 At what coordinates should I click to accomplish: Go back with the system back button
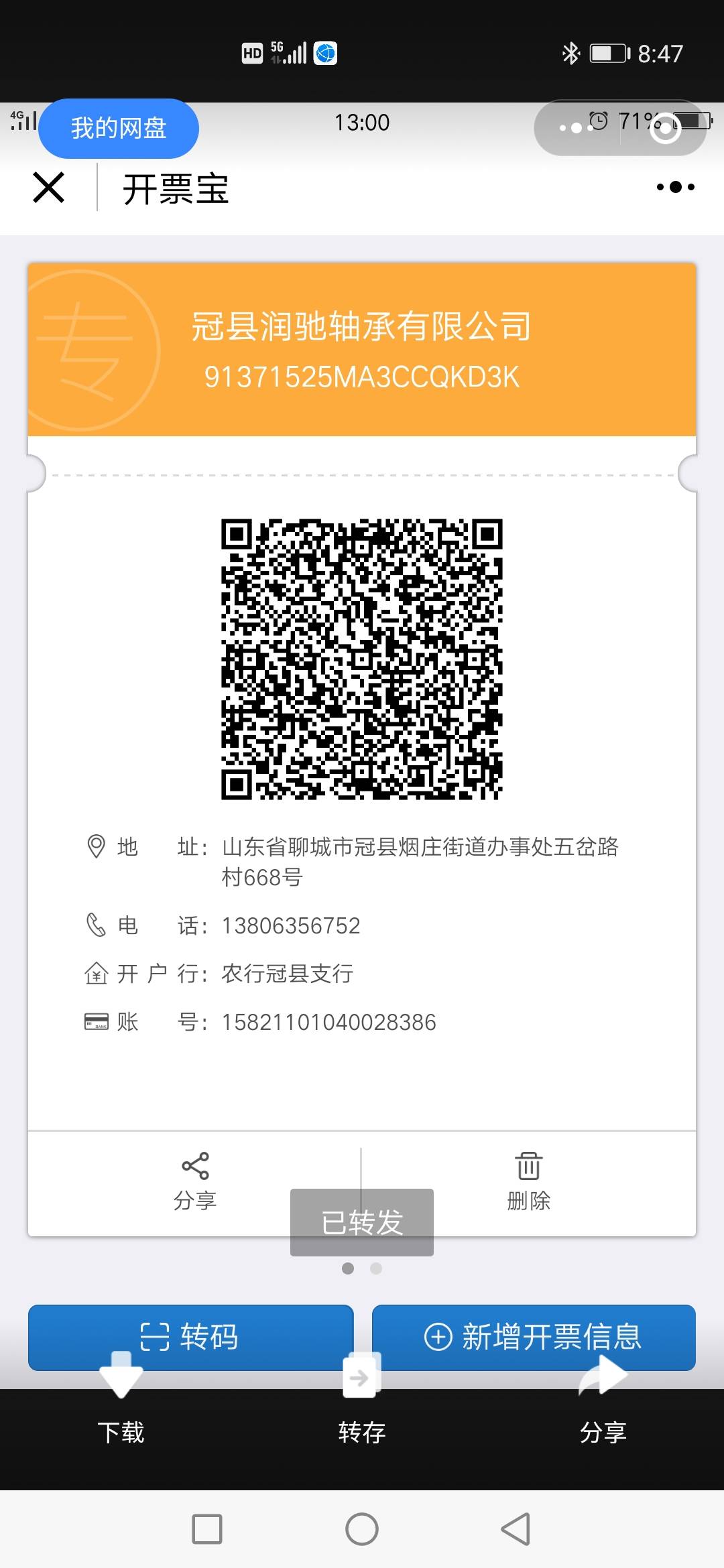click(x=516, y=1529)
